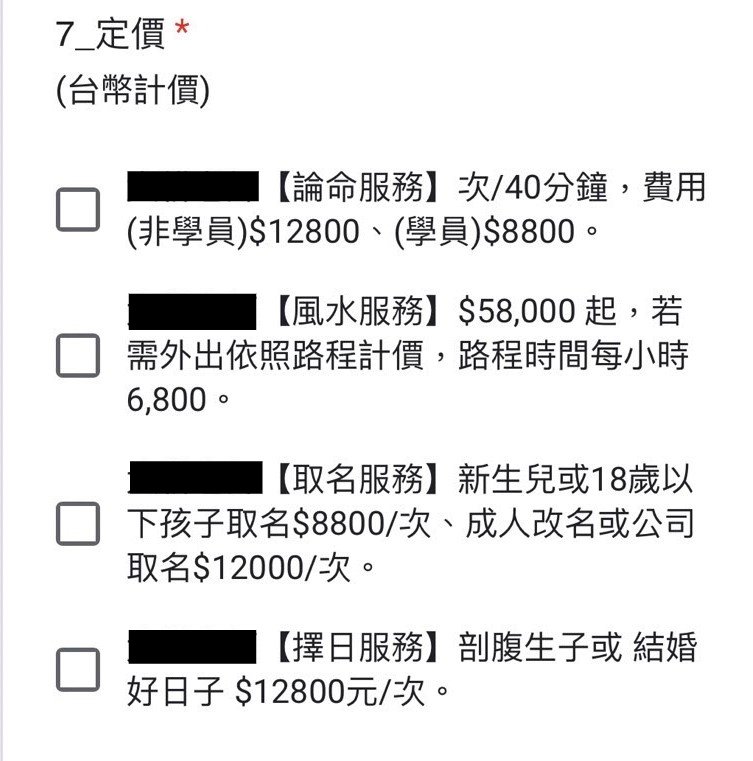Image resolution: width=753 pixels, height=761 pixels.
Task: Choose the 擇日服務 checkbox
Action: (78, 669)
